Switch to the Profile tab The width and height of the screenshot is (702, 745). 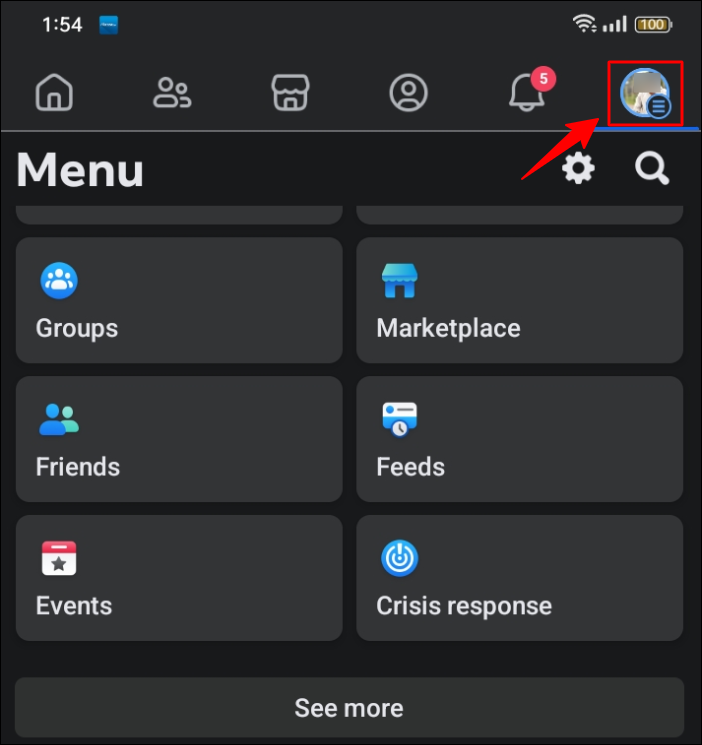click(408, 93)
